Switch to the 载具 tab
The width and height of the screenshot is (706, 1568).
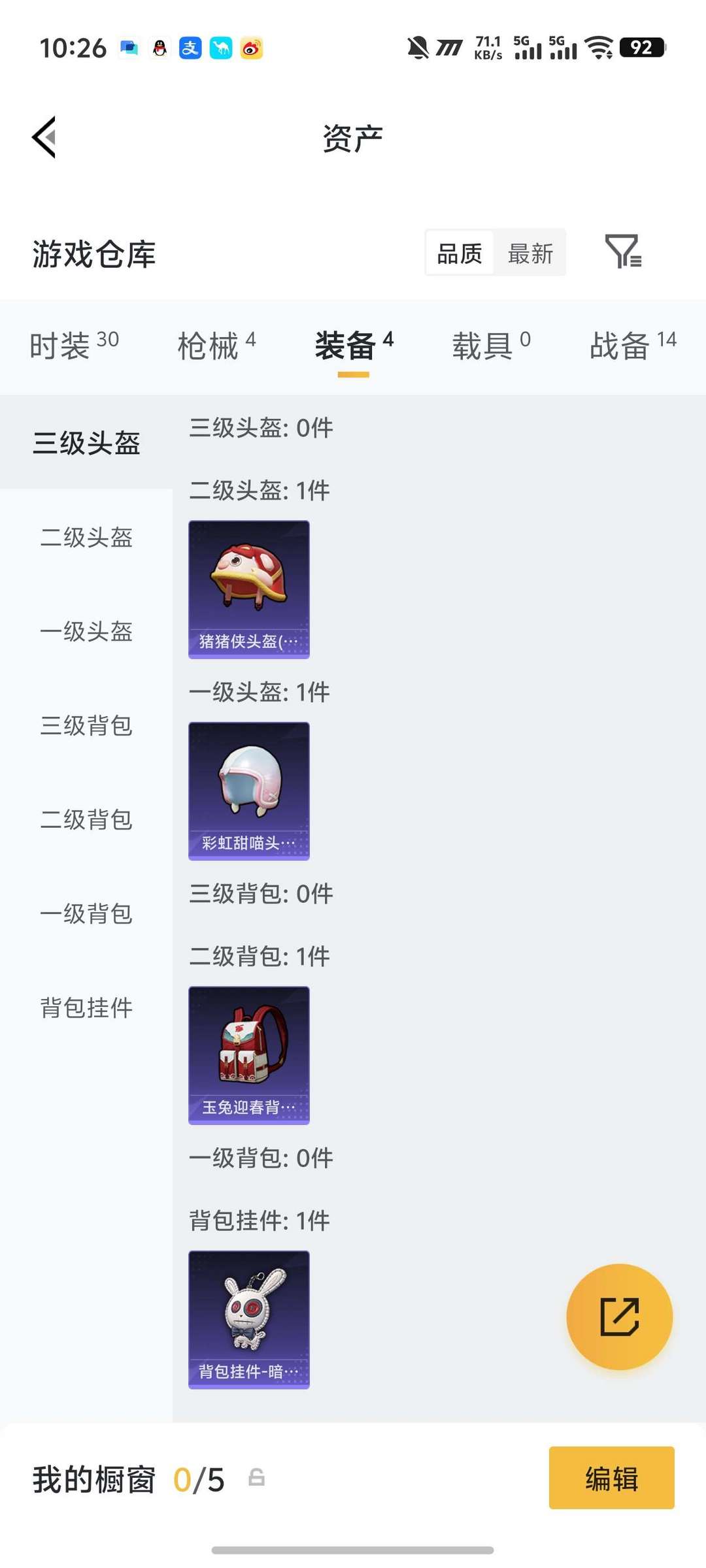point(491,345)
